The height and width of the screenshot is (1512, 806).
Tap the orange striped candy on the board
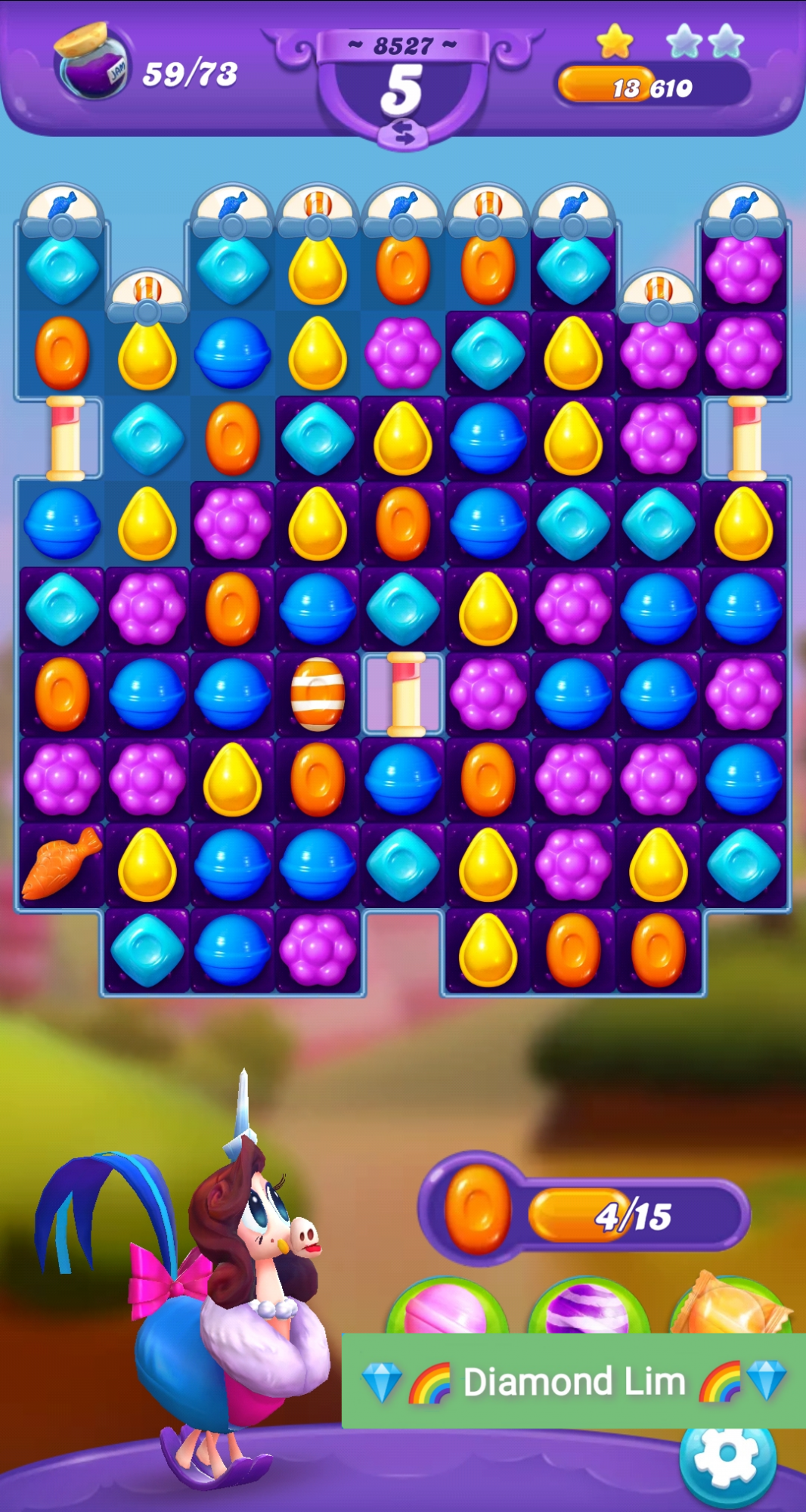pyautogui.click(x=318, y=694)
